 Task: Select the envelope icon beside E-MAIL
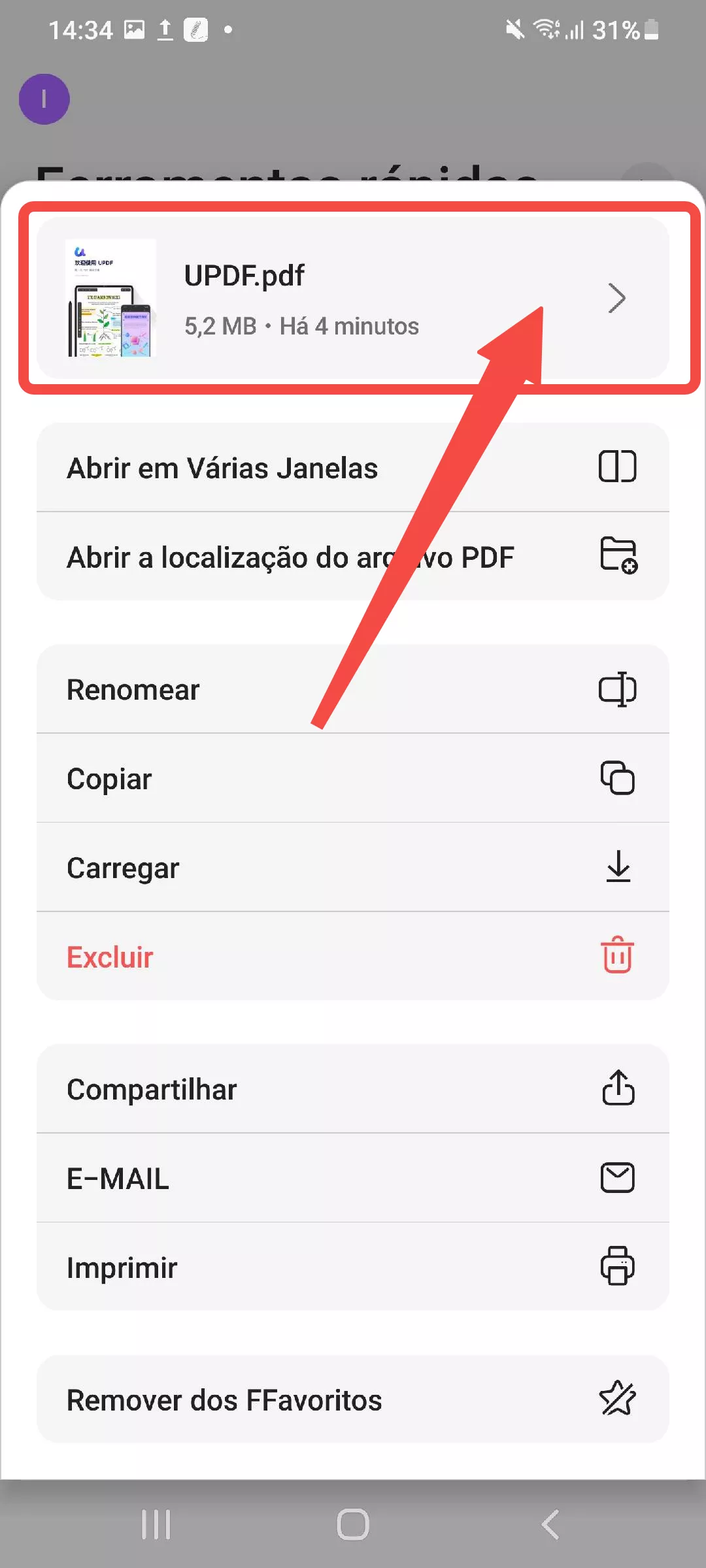point(617,1177)
